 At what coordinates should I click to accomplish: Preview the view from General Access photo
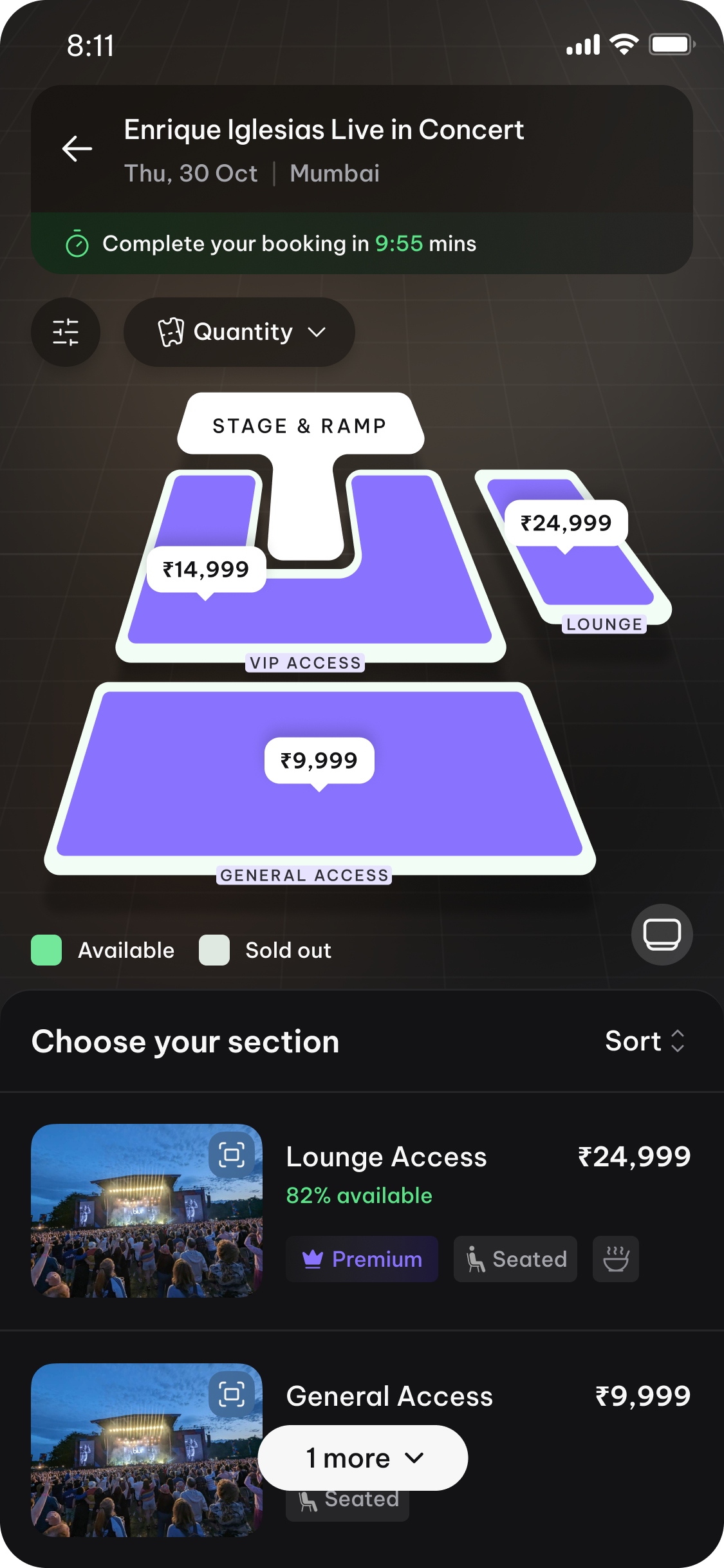tap(232, 1394)
